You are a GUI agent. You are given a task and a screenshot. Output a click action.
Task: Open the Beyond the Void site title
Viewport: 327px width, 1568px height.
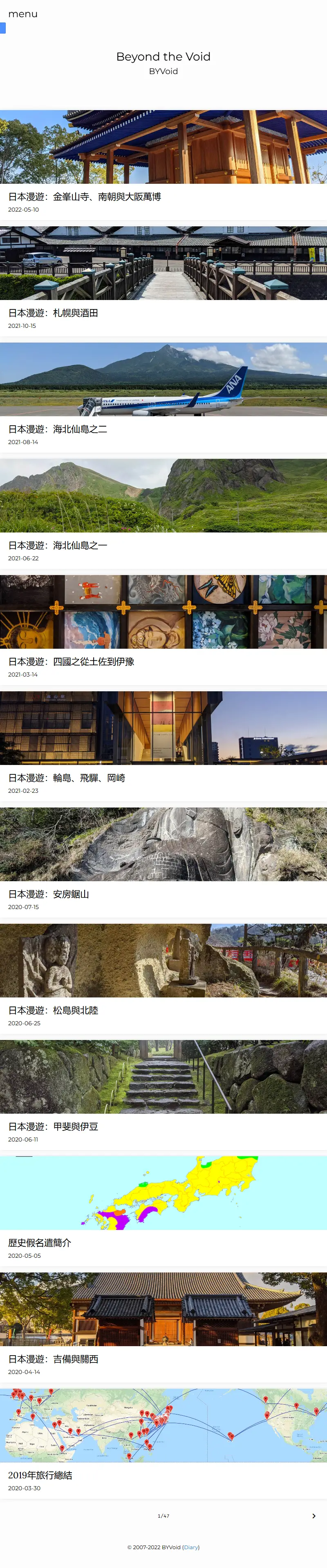pyautogui.click(x=163, y=56)
